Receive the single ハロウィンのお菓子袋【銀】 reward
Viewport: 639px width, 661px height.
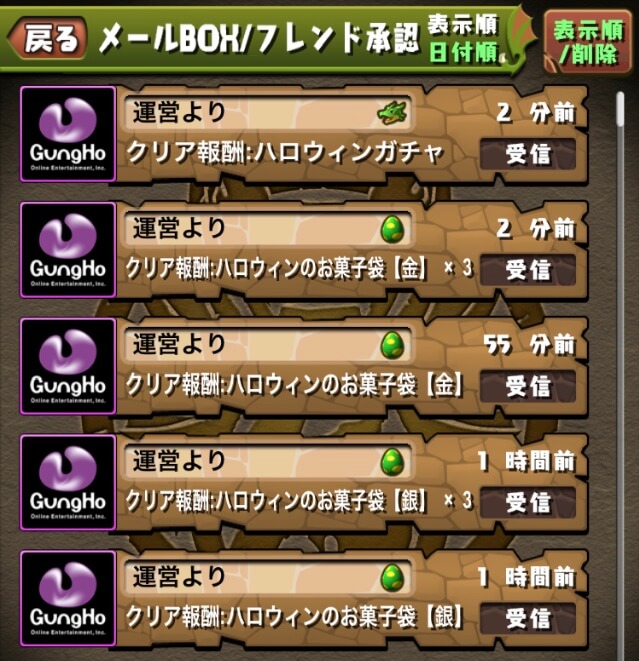(x=527, y=616)
